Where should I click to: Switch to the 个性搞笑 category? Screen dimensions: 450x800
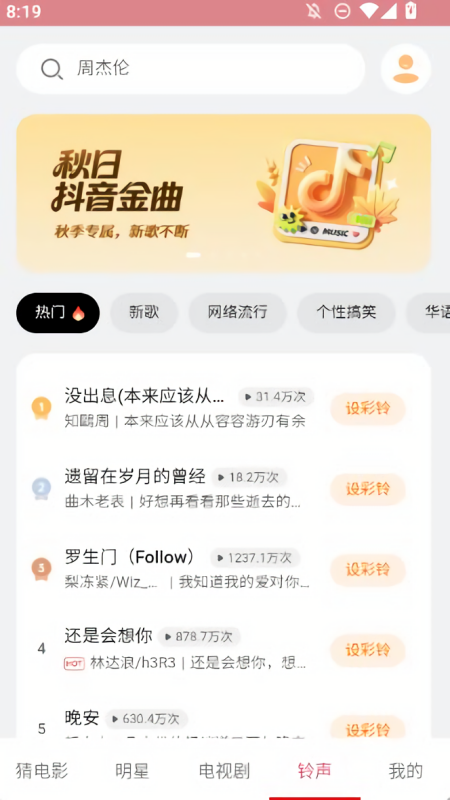tap(346, 313)
